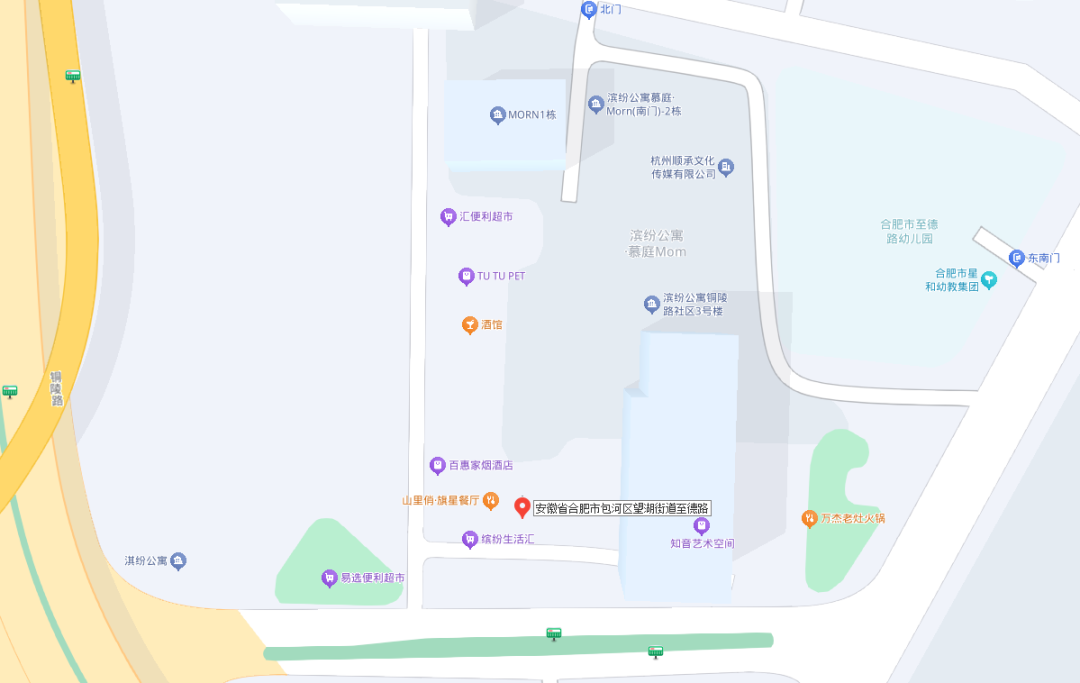The height and width of the screenshot is (683, 1080).
Task: Select the 易选便利超市 marker
Action: click(329, 578)
